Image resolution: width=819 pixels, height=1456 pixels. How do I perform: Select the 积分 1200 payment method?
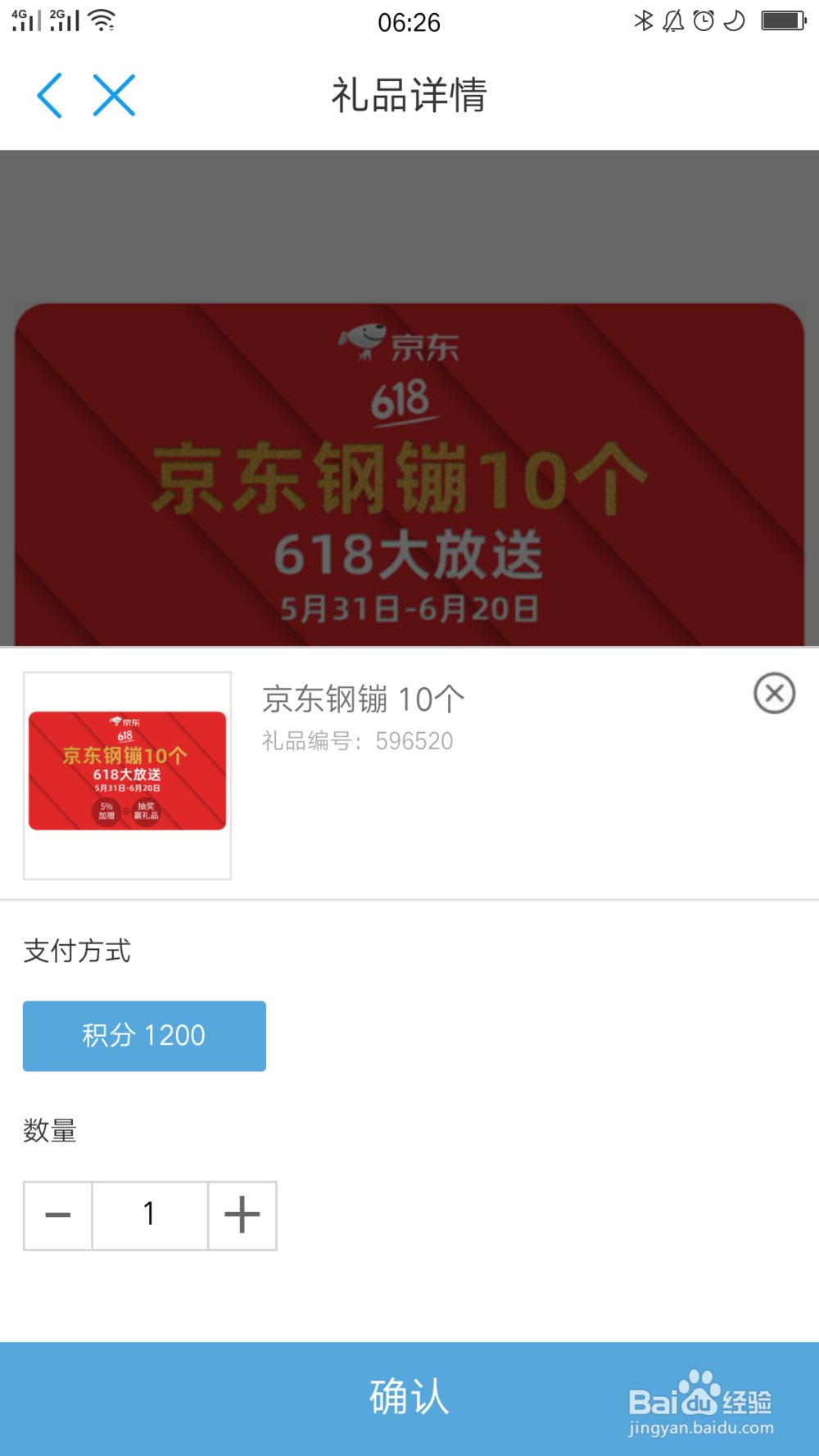144,1035
